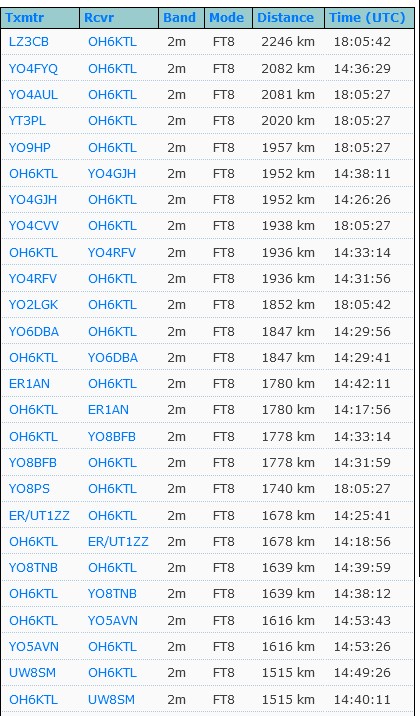Sort entries by Time (UTC) header
This screenshot has height=716, width=420.
coord(367,18)
